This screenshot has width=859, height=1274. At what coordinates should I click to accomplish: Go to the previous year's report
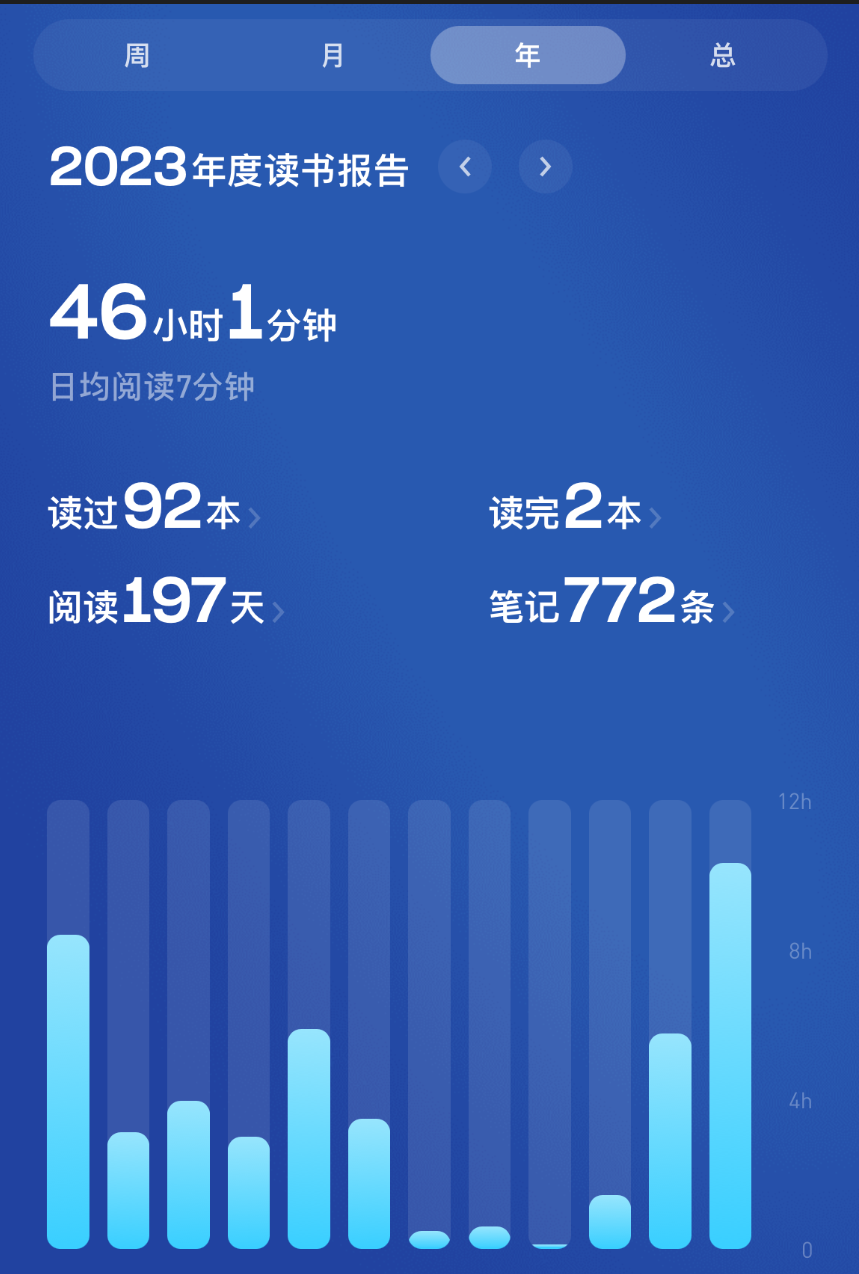[x=465, y=167]
